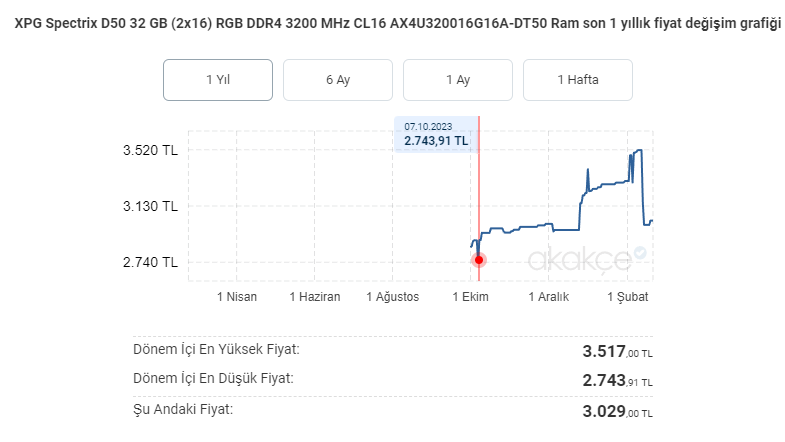Switch chart to 1 Hafta
785x442 pixels.
click(578, 80)
